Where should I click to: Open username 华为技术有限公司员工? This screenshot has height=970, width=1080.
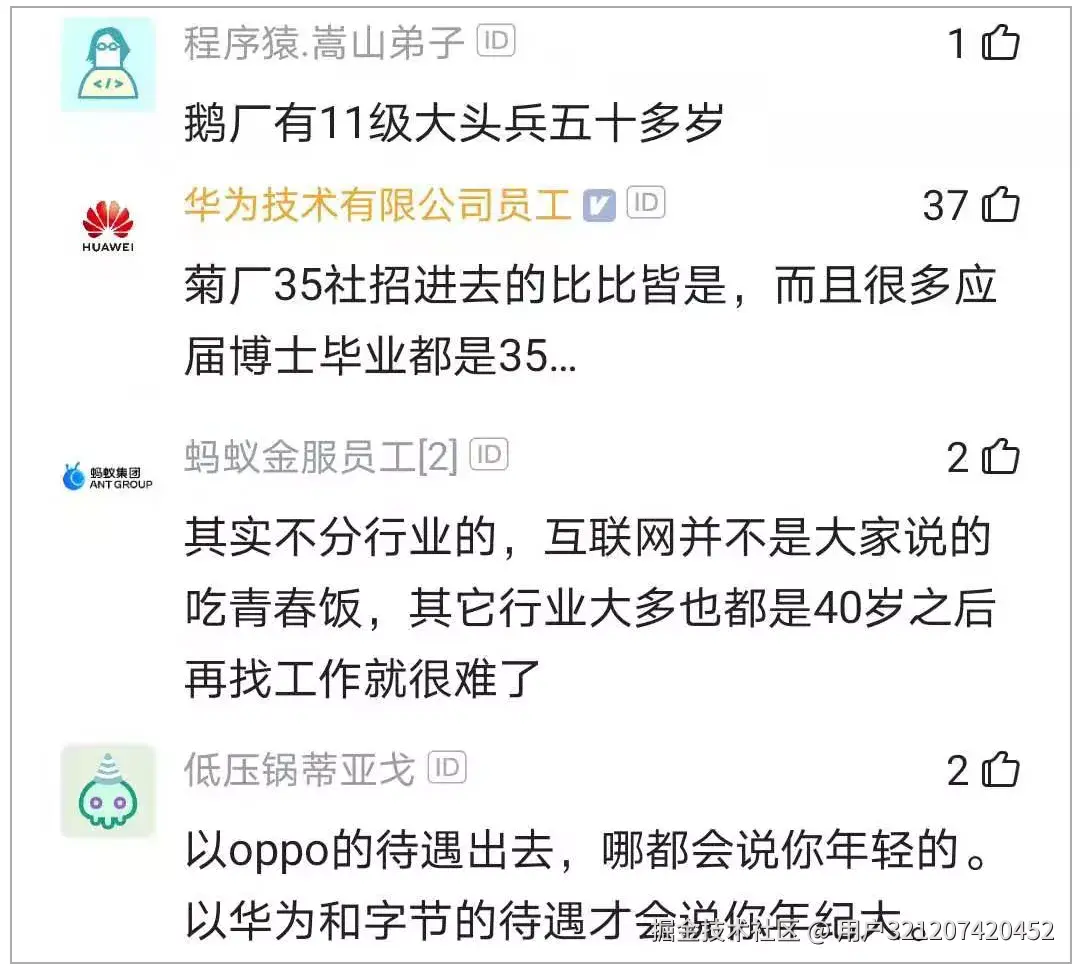(377, 205)
